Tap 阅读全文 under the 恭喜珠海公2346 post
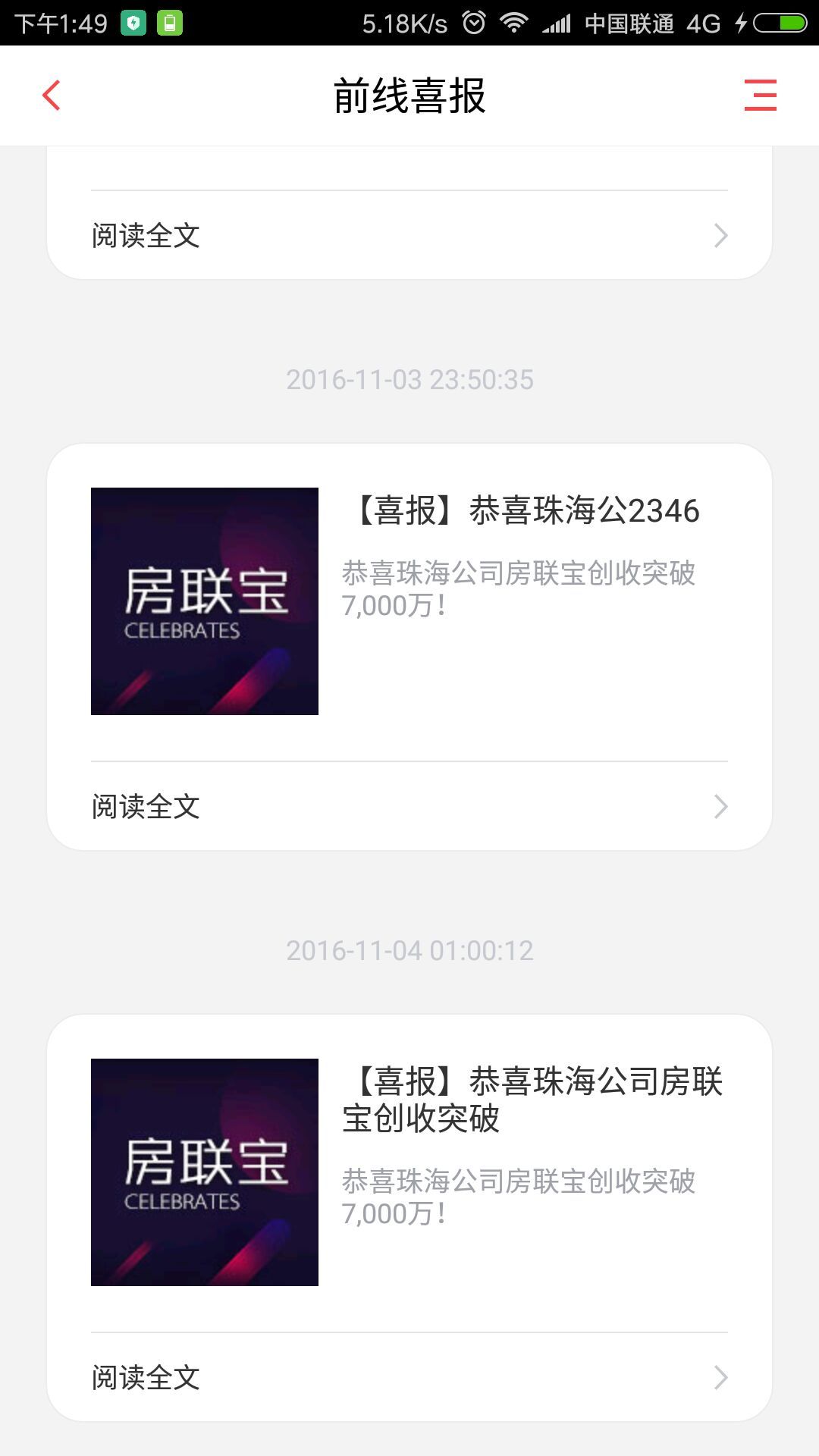The width and height of the screenshot is (819, 1456). pos(409,806)
